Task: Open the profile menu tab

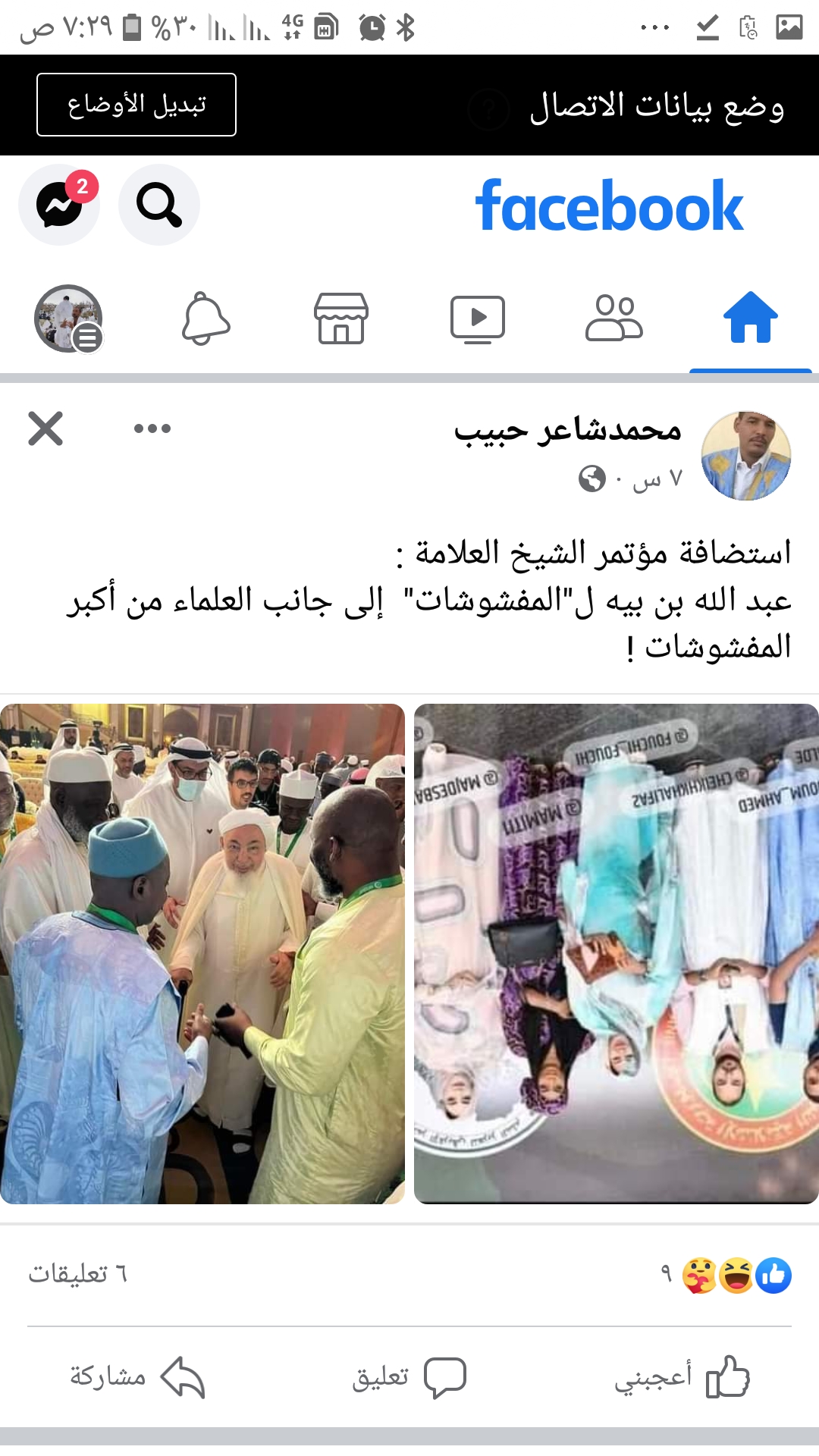Action: coord(68,318)
